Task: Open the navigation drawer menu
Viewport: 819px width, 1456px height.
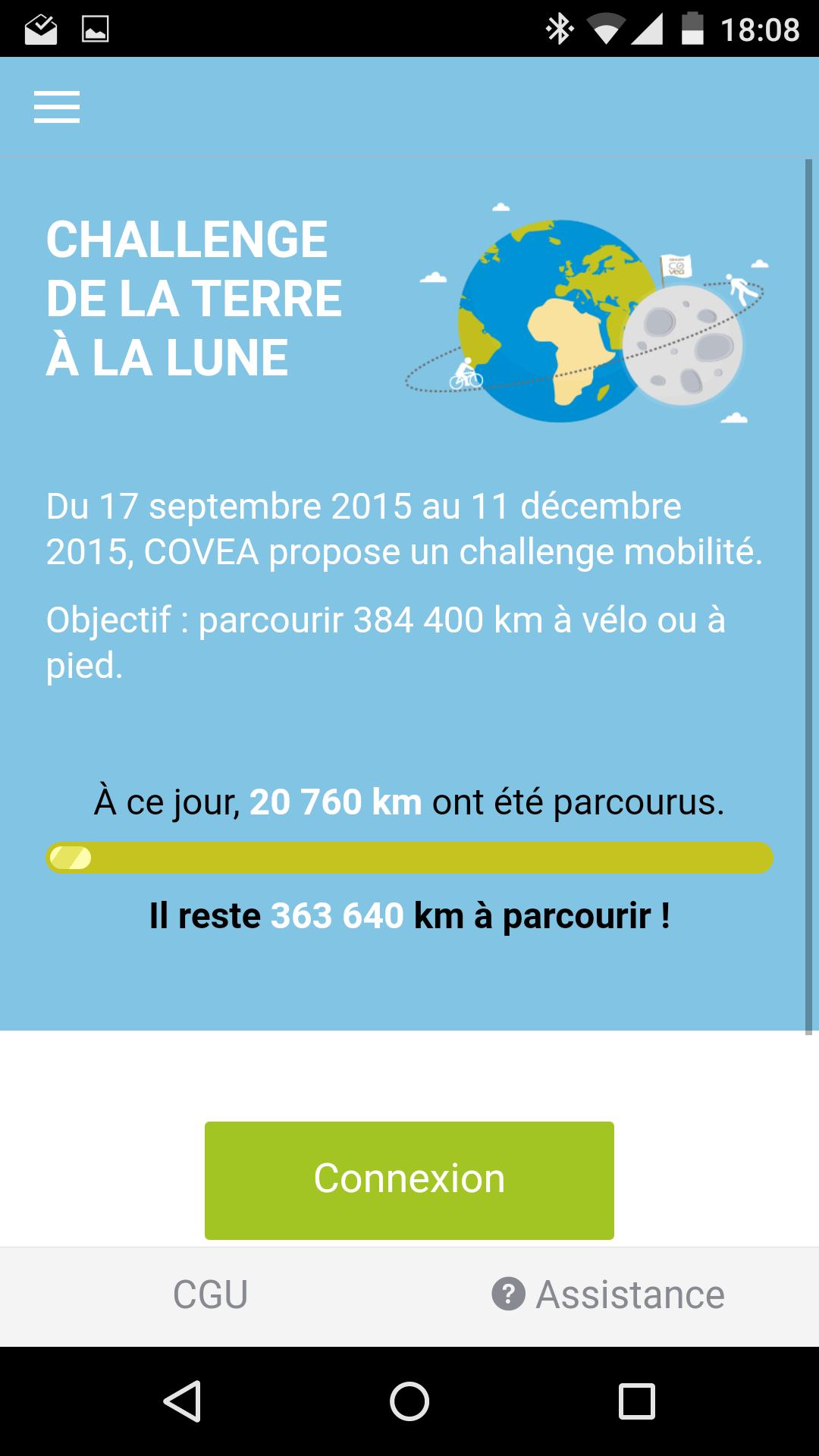Action: tap(58, 107)
